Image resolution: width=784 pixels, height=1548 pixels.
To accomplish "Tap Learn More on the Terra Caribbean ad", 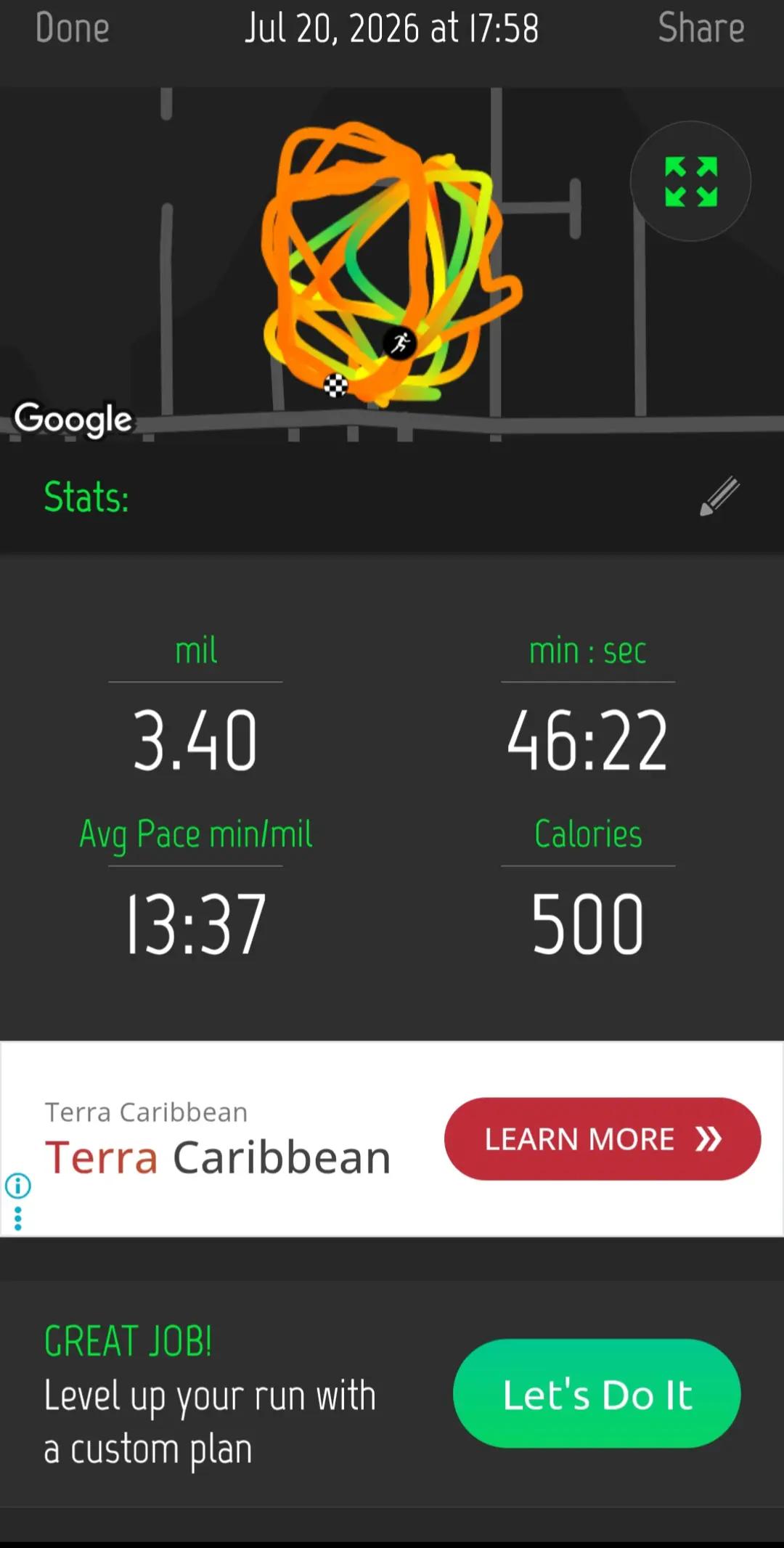I will pyautogui.click(x=603, y=1138).
